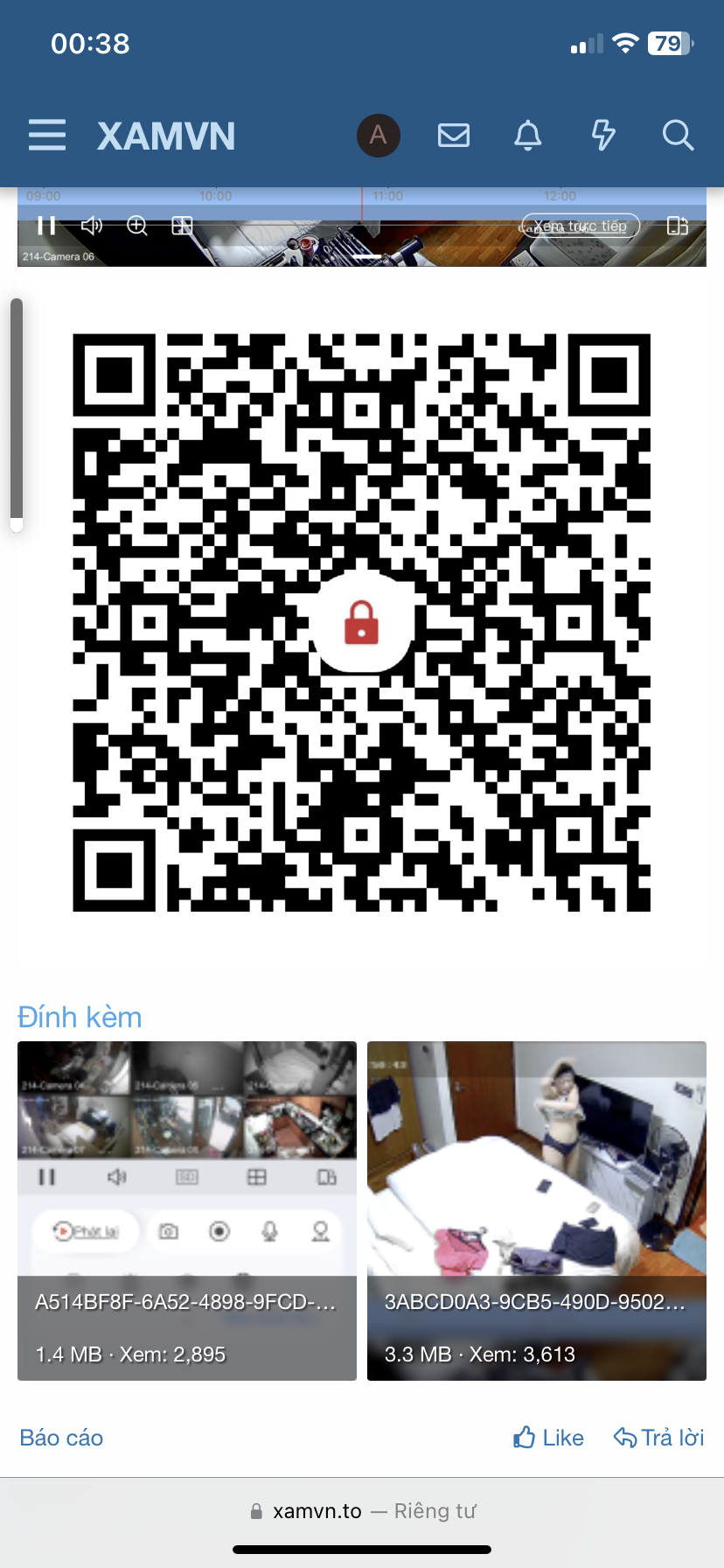Like this post
Viewport: 724px width, 1568px height.
548,1438
